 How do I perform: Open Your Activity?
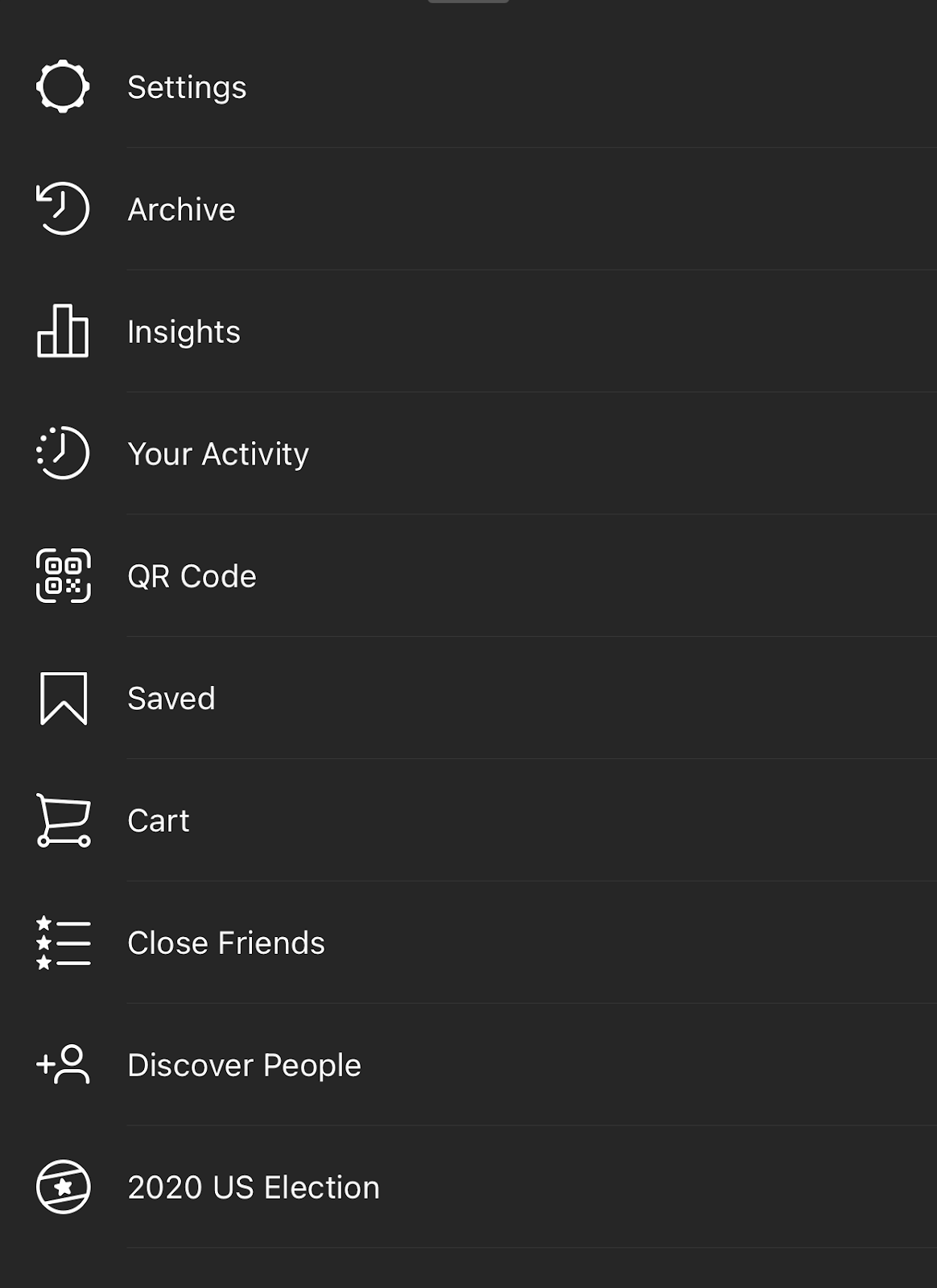coord(217,454)
